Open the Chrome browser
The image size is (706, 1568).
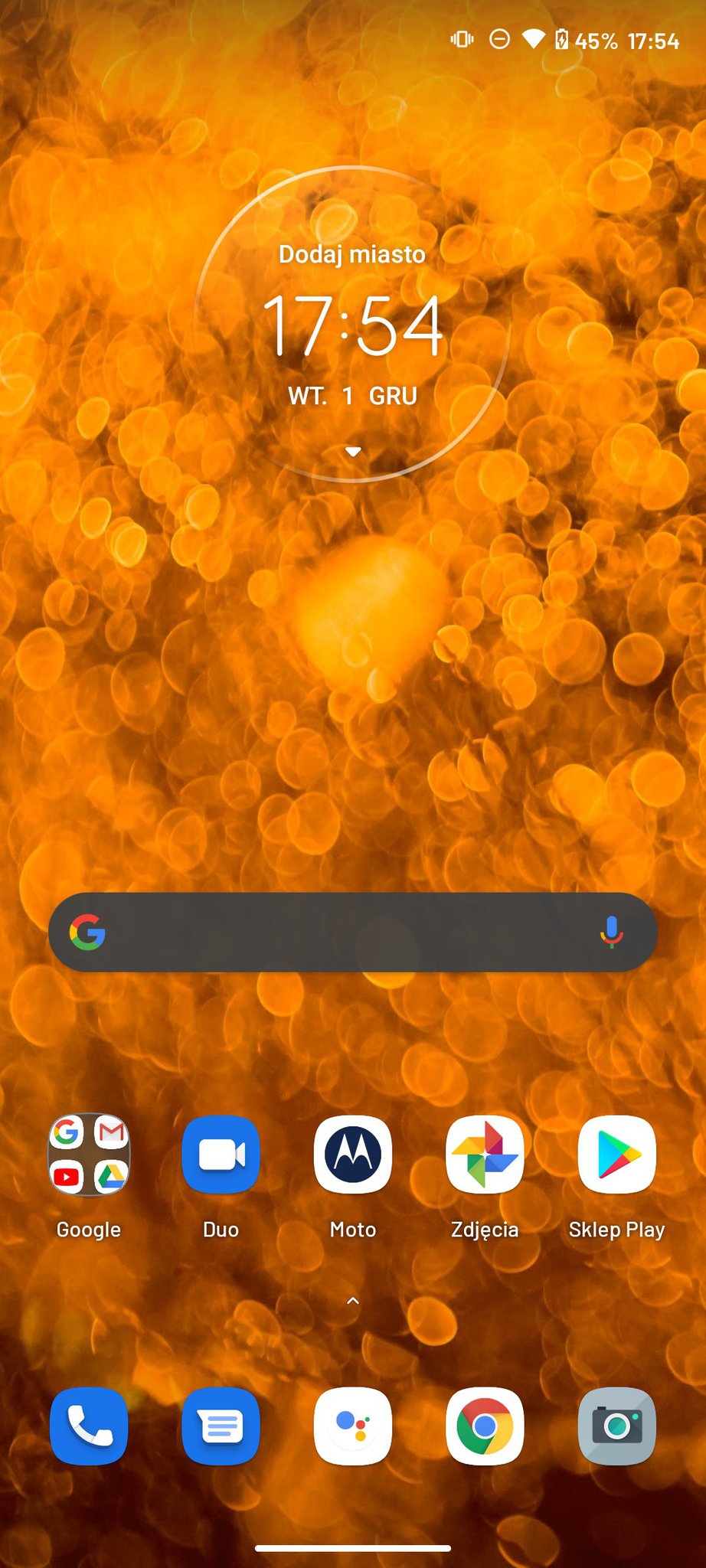click(x=485, y=1426)
